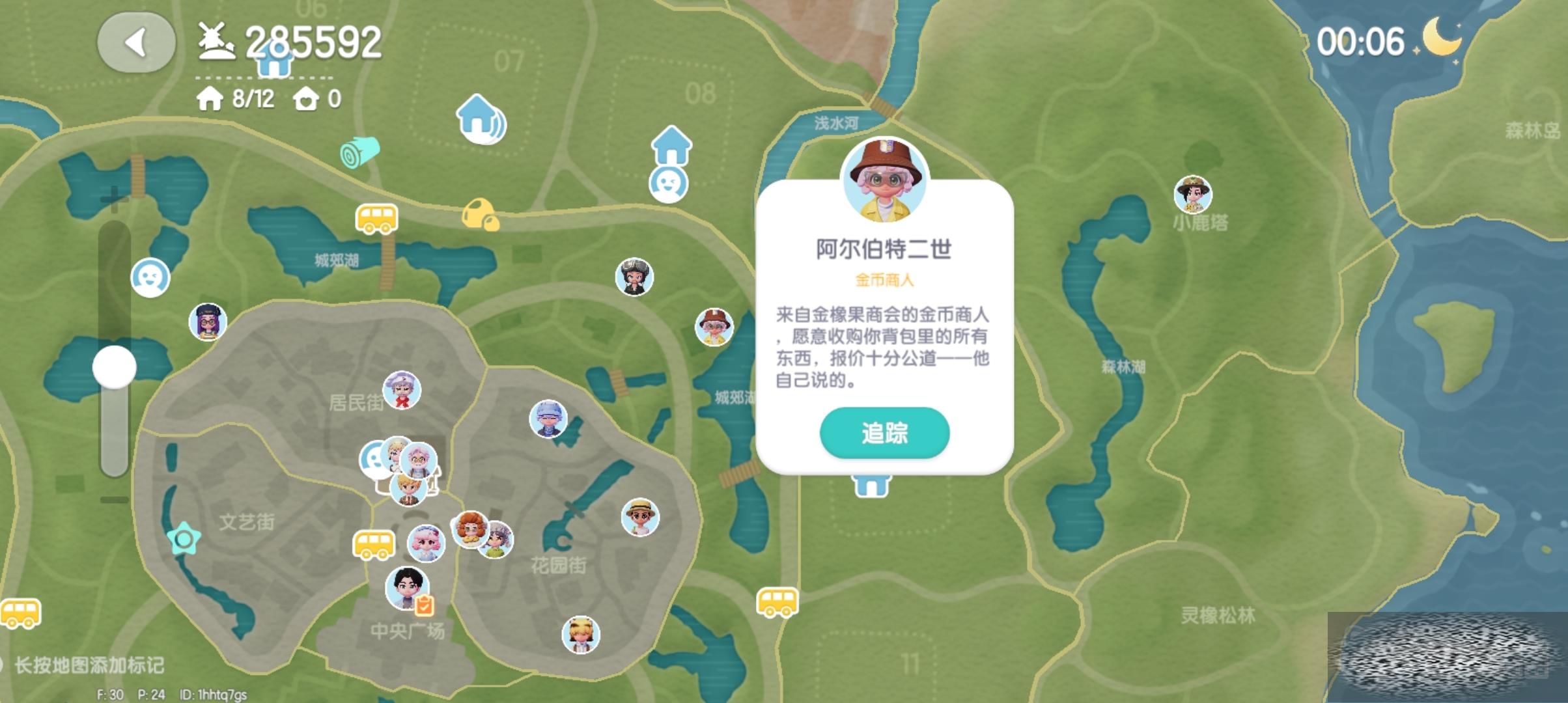Select the house marker near plot 07

[481, 119]
